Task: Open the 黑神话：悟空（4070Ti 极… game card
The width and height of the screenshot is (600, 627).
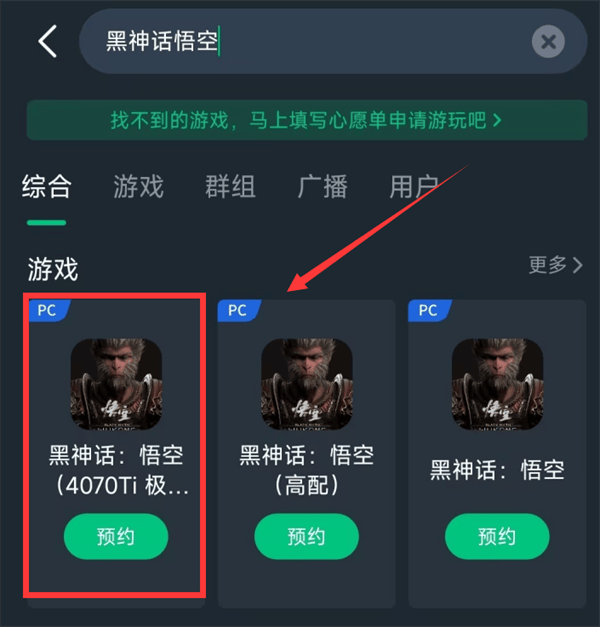Action: pyautogui.click(x=116, y=400)
